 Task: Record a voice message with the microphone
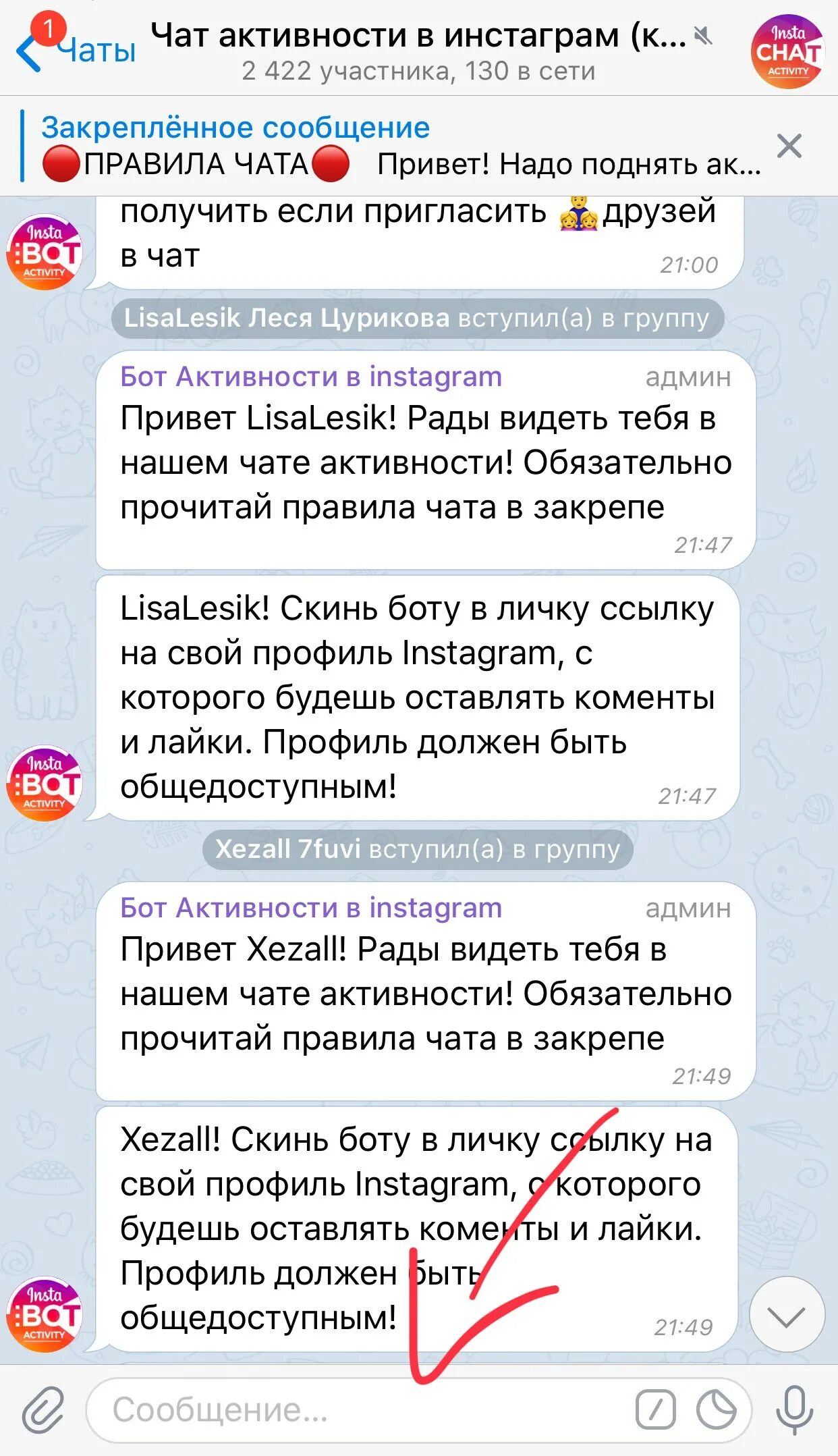794,1410
